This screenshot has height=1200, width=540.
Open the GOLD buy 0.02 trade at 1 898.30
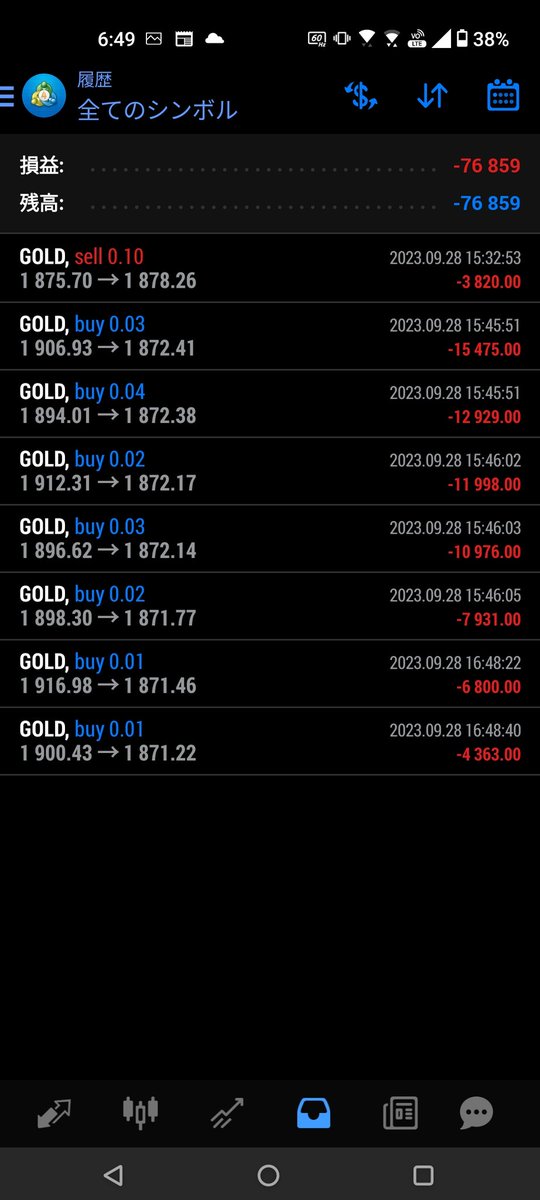[270, 607]
